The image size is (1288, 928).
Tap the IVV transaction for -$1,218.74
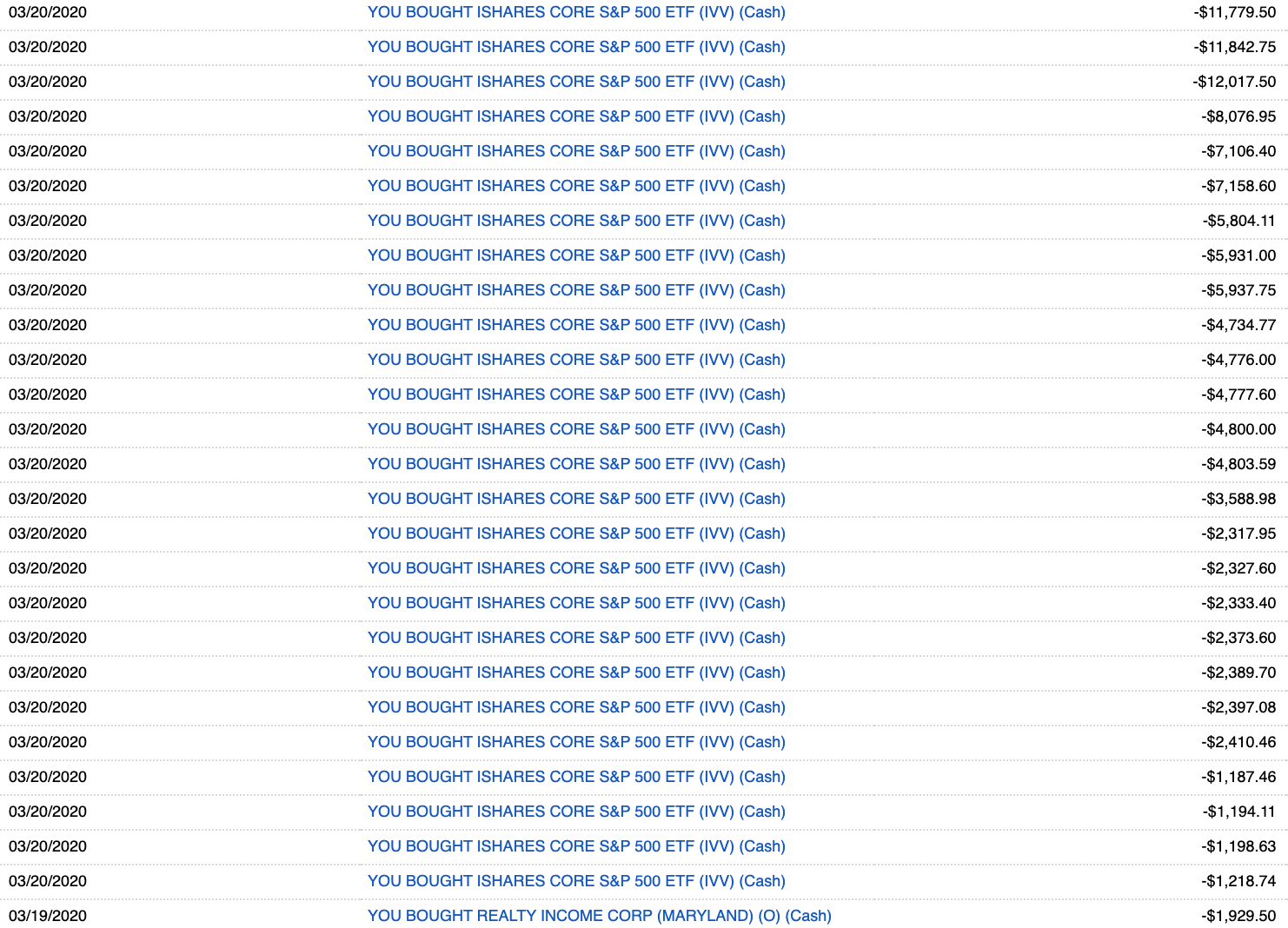point(576,881)
